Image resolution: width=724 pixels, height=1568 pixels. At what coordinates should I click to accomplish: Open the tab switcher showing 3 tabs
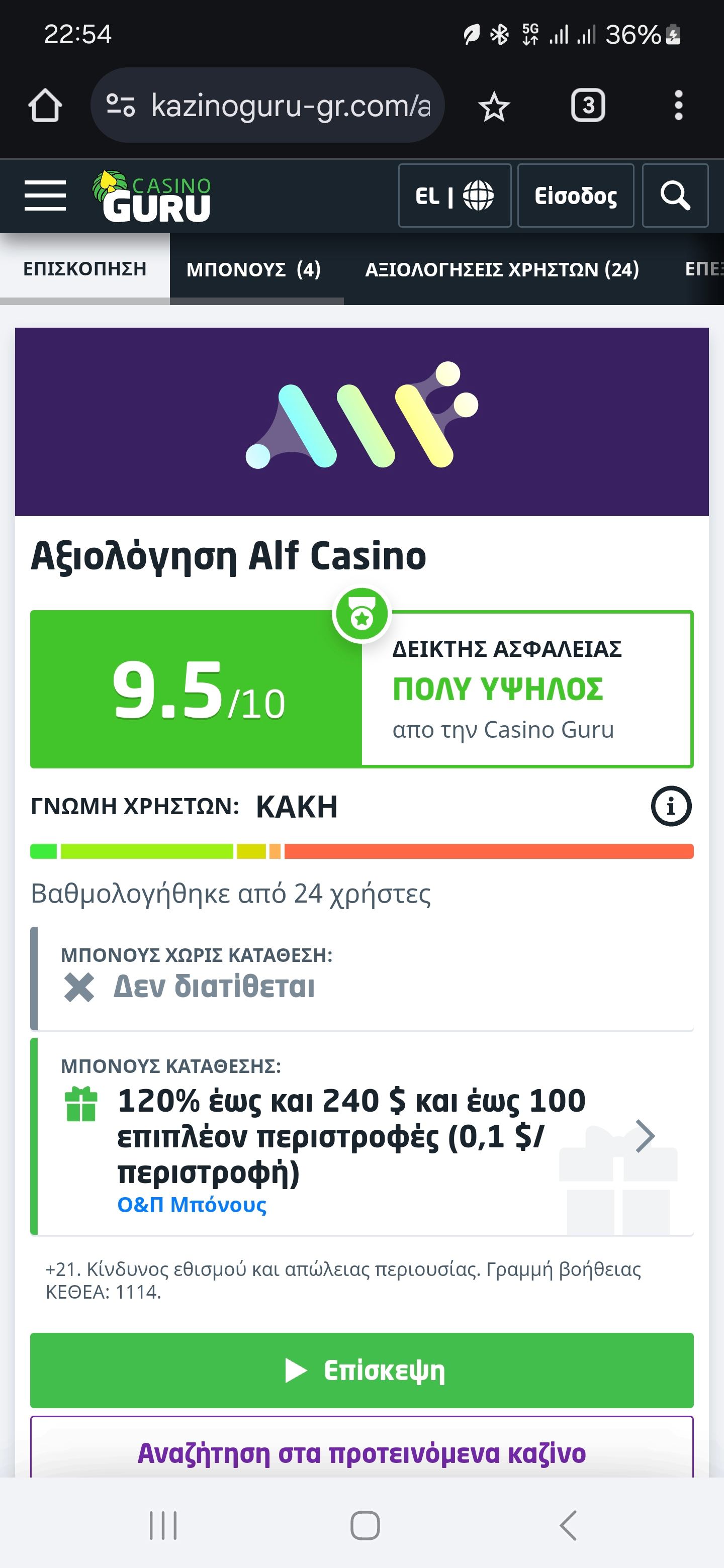(588, 106)
